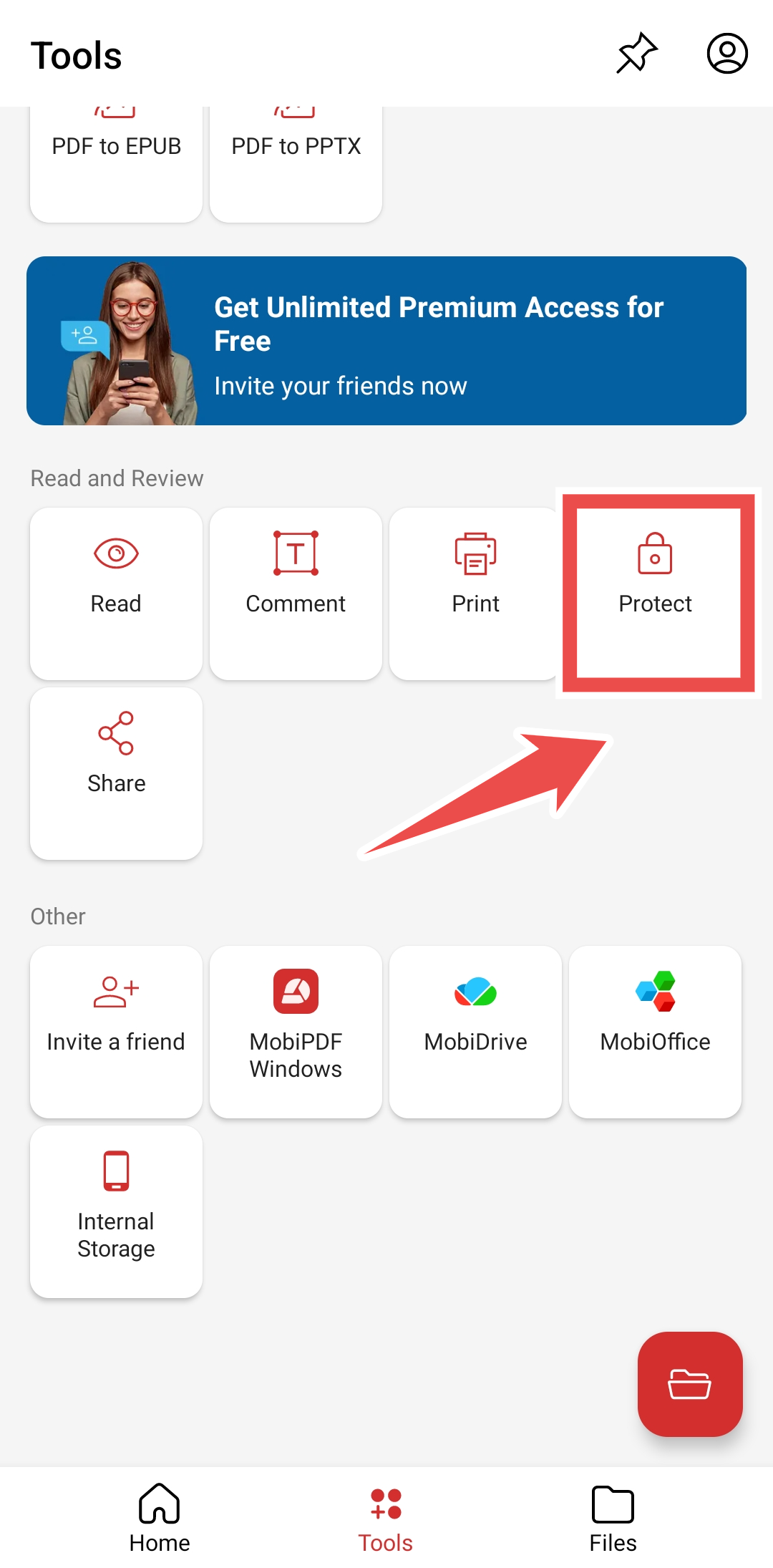Image resolution: width=773 pixels, height=1568 pixels.
Task: Launch MobiOffice tile
Action: click(x=656, y=1031)
